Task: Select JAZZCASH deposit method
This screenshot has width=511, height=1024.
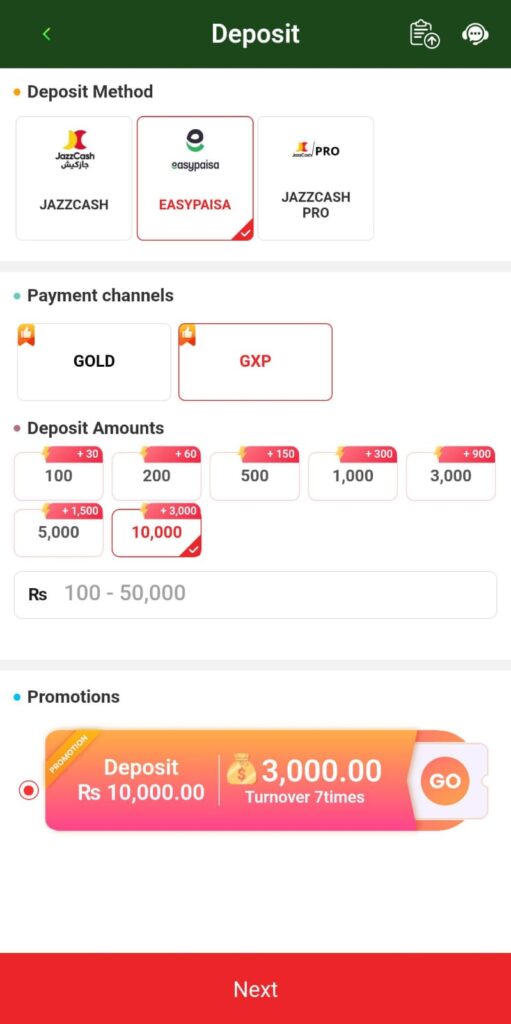Action: click(74, 178)
